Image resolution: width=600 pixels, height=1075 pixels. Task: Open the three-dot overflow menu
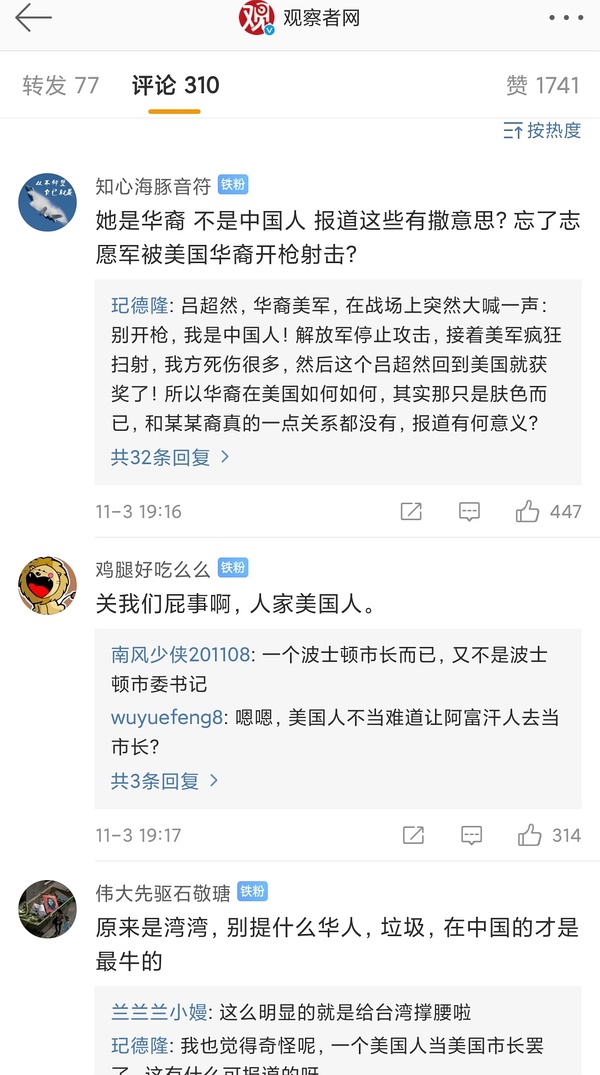pyautogui.click(x=567, y=18)
